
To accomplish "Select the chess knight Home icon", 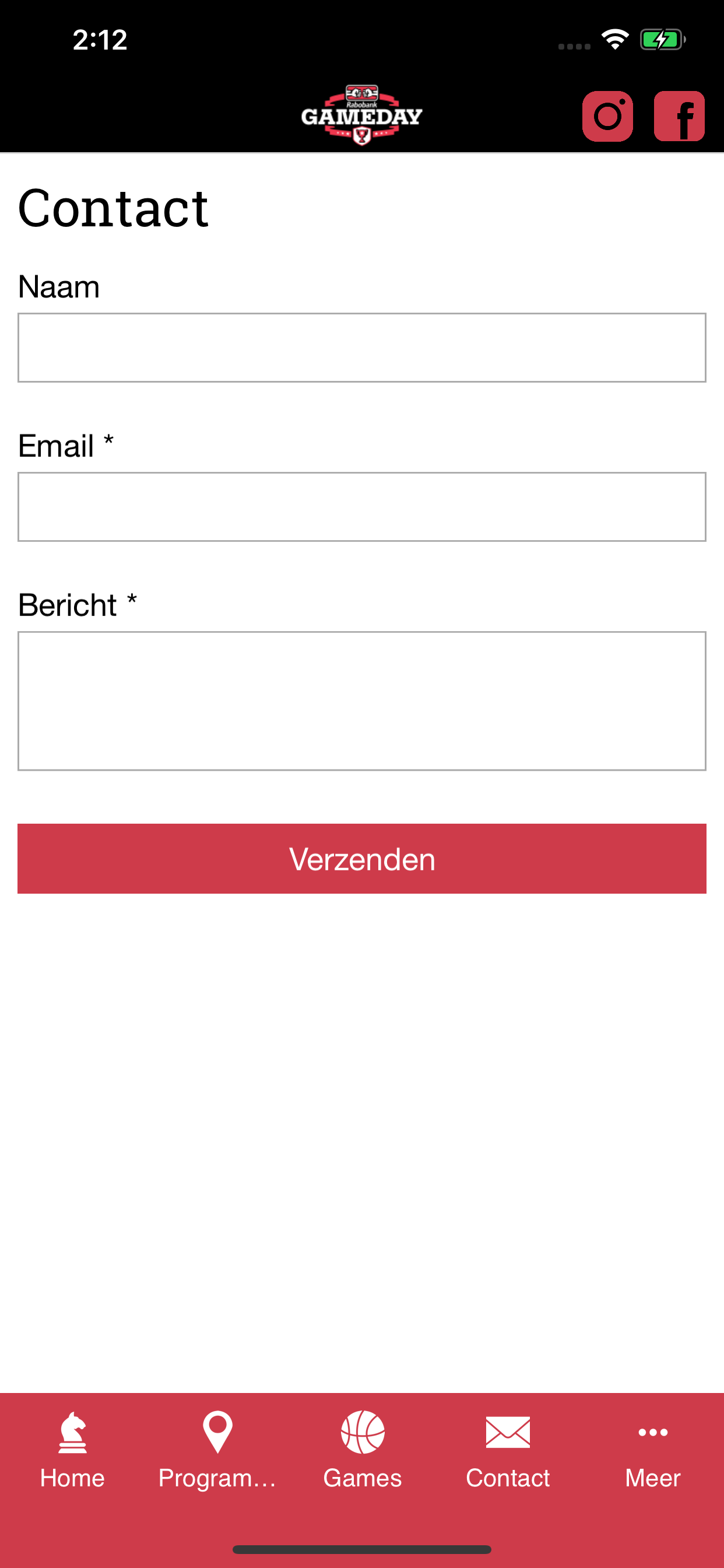I will tap(72, 1431).
